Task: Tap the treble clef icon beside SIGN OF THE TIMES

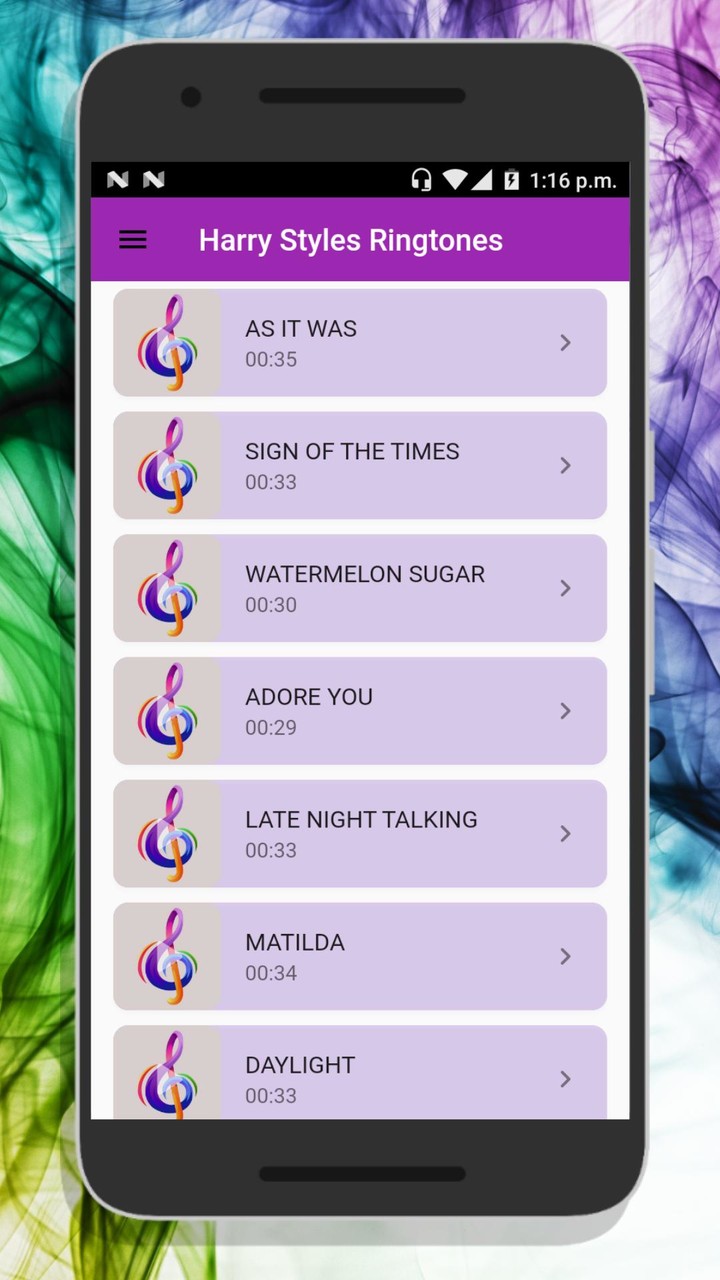Action: 170,465
